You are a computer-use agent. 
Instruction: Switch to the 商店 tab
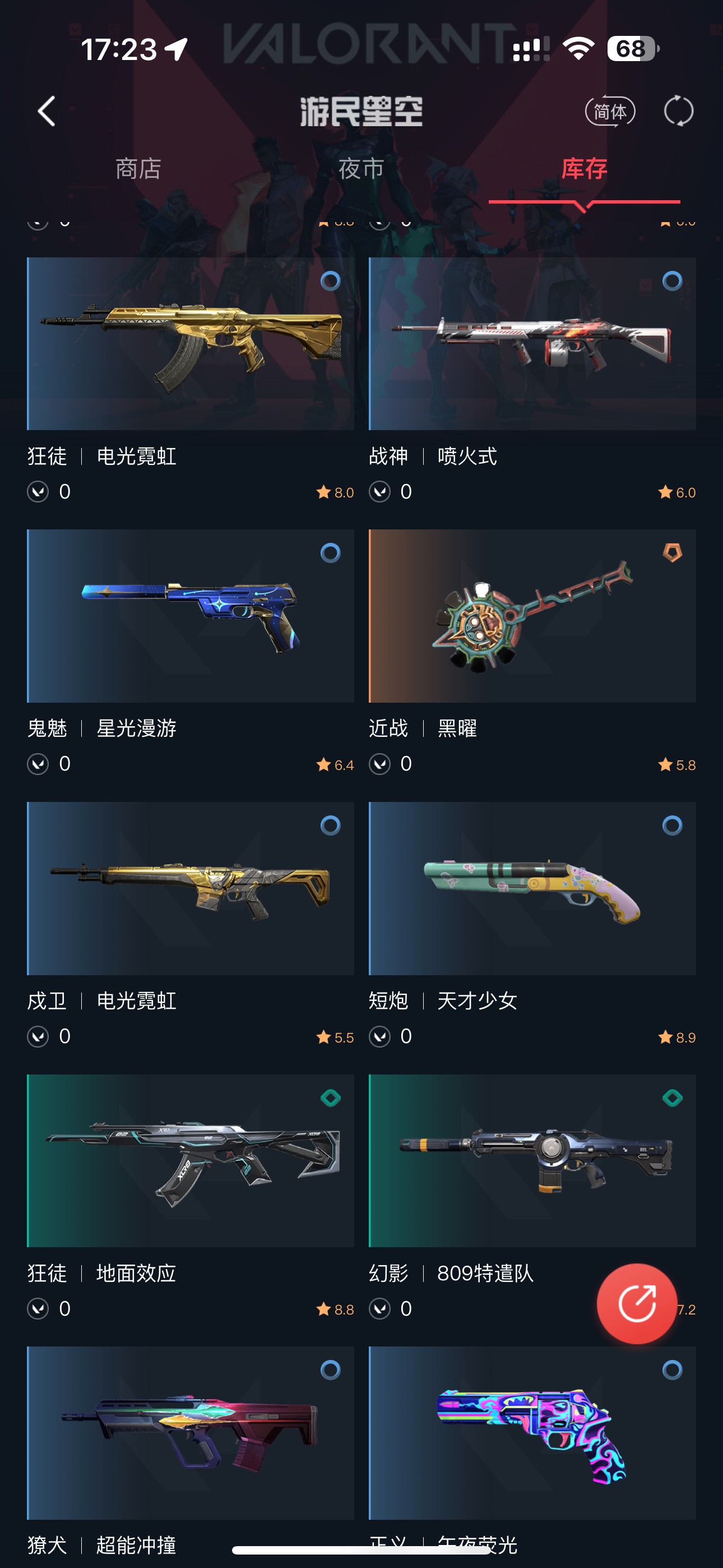coord(138,169)
